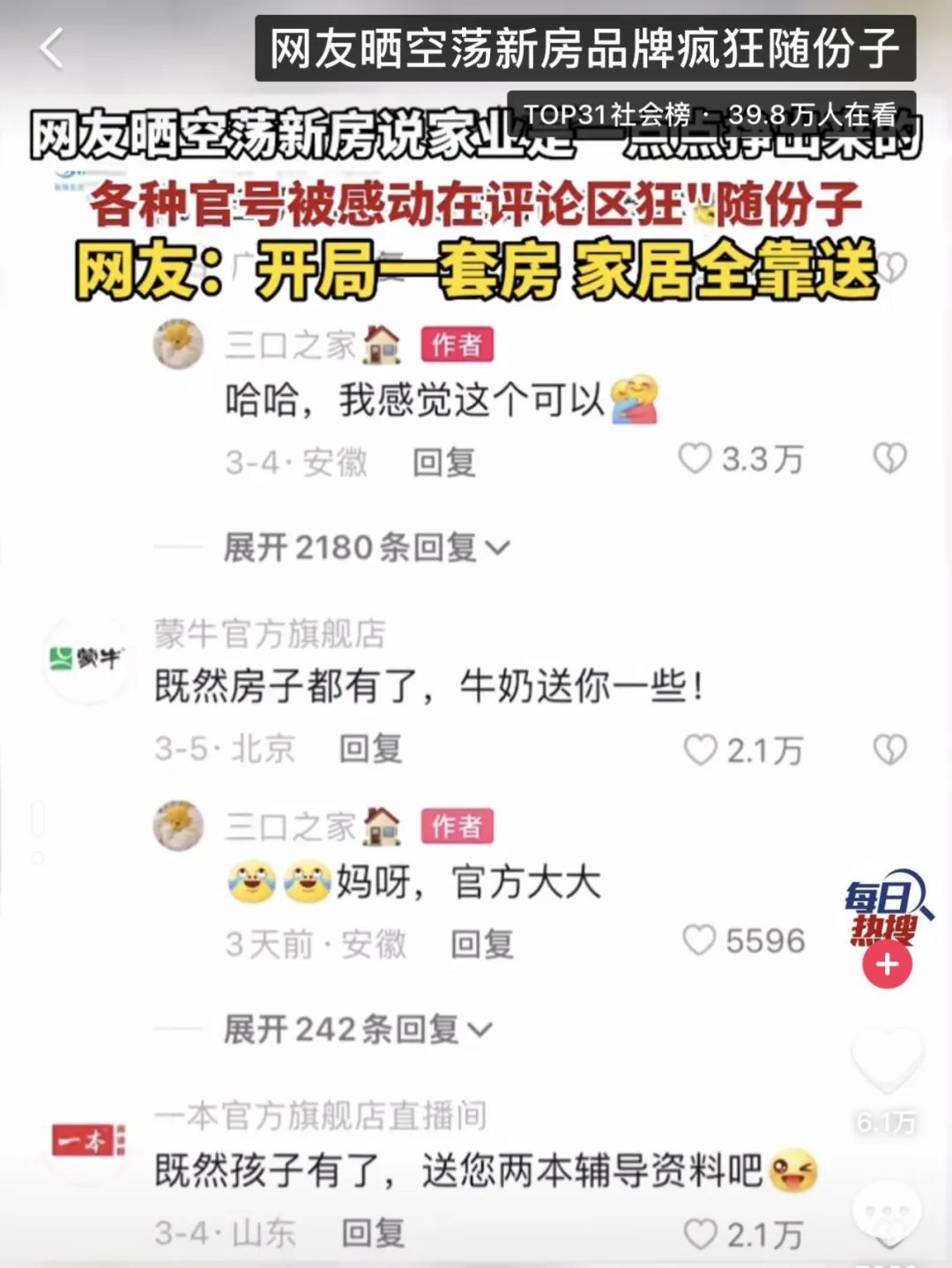Image resolution: width=952 pixels, height=1268 pixels.
Task: Follow the author with the red plus button
Action: (887, 964)
